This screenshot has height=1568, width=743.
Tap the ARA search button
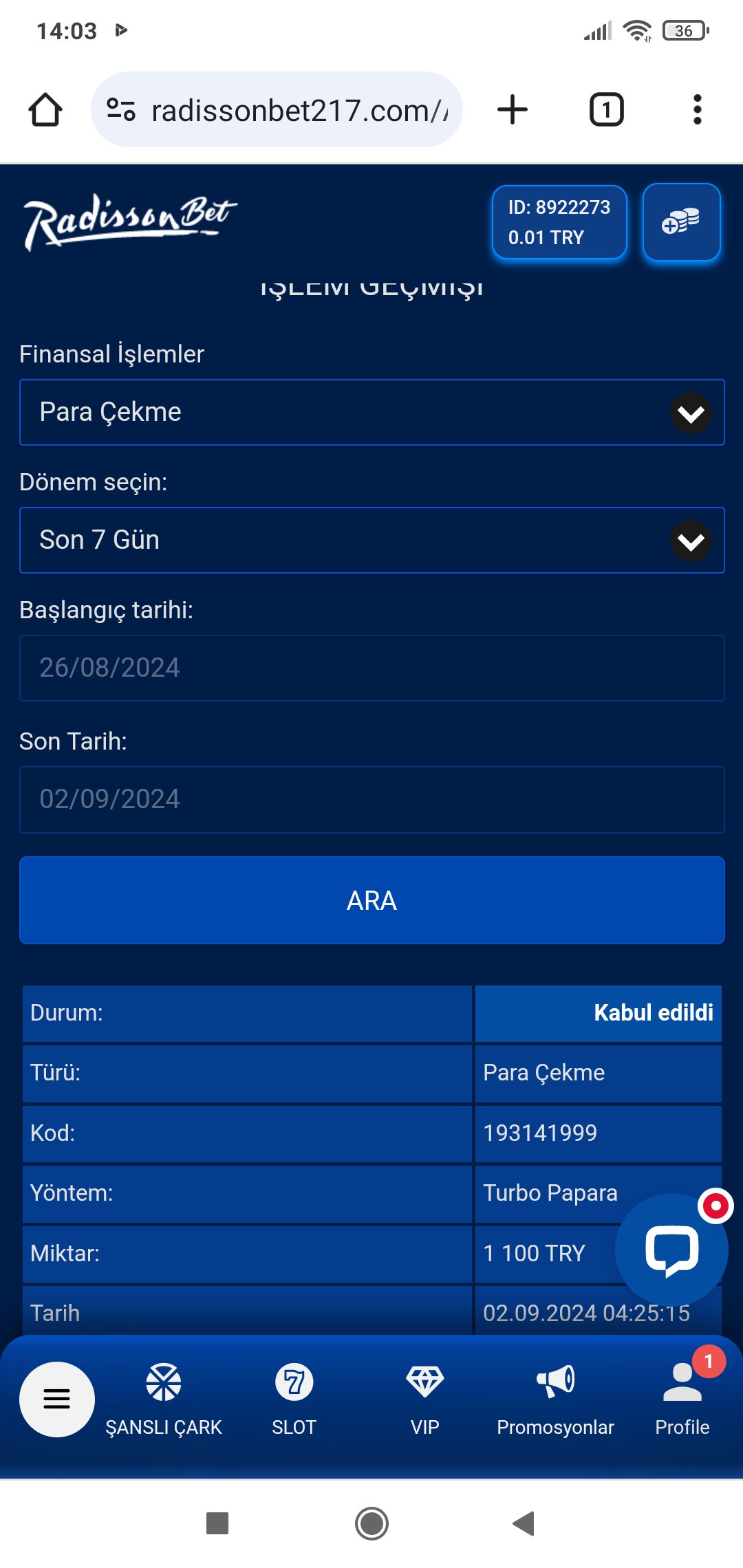(x=371, y=900)
